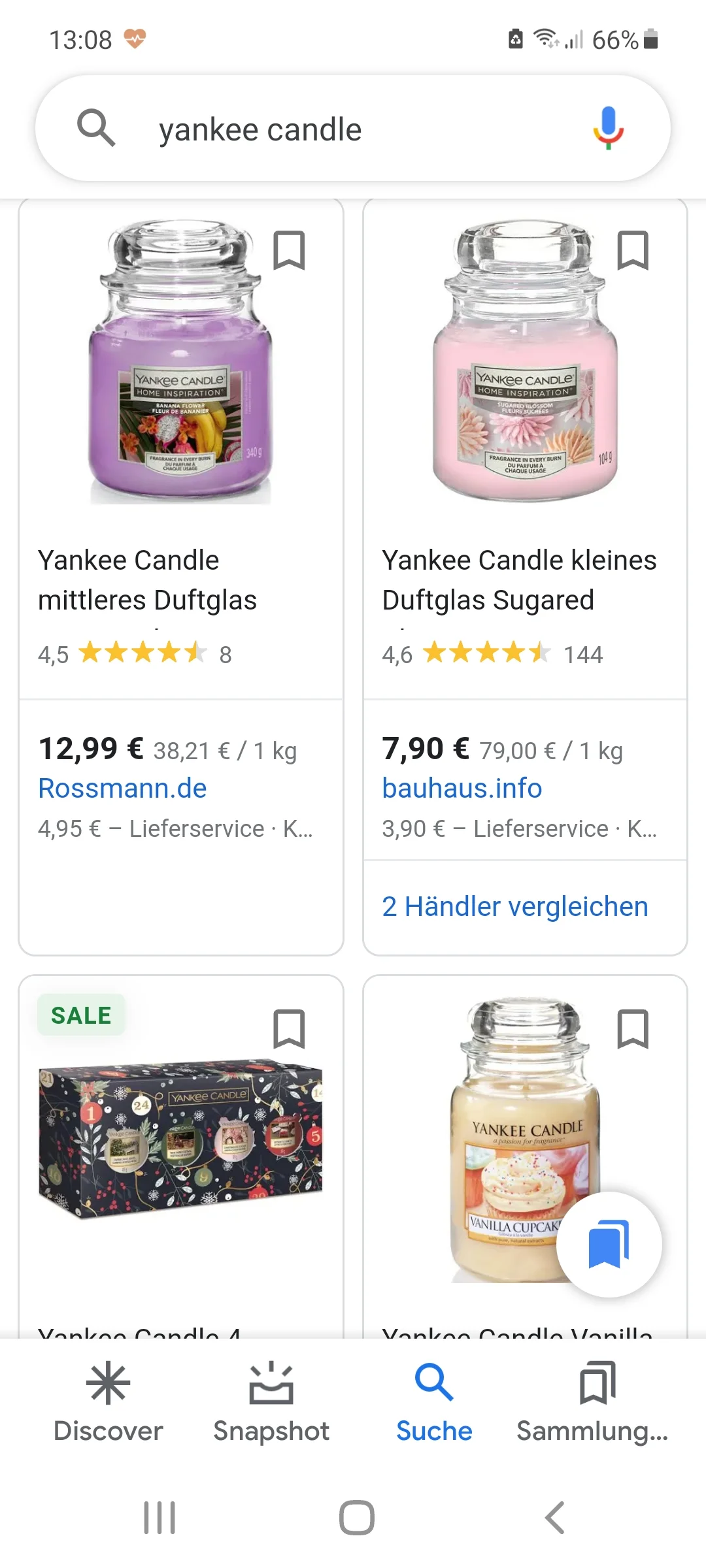Go back with the system back button

(x=554, y=1517)
